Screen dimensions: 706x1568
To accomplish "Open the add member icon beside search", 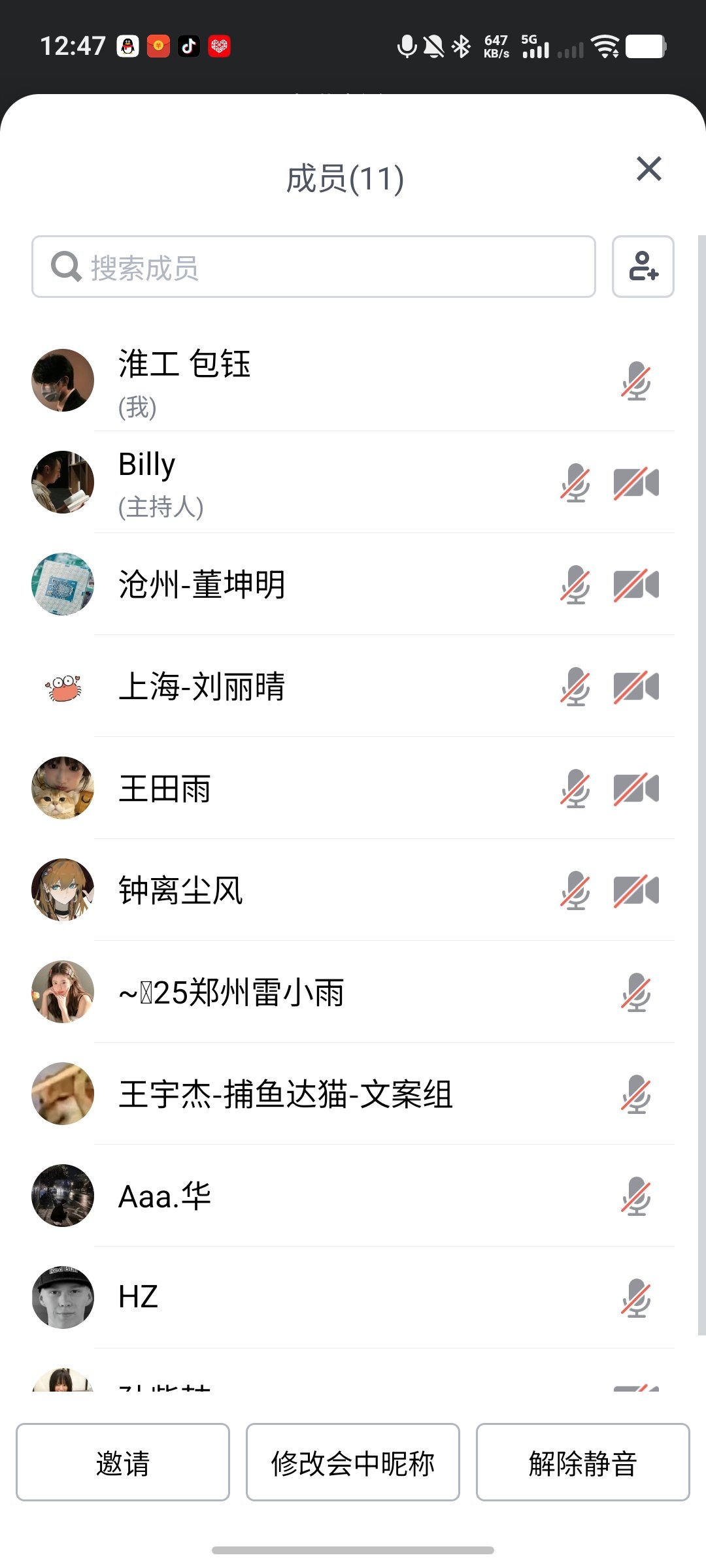I will (x=643, y=267).
